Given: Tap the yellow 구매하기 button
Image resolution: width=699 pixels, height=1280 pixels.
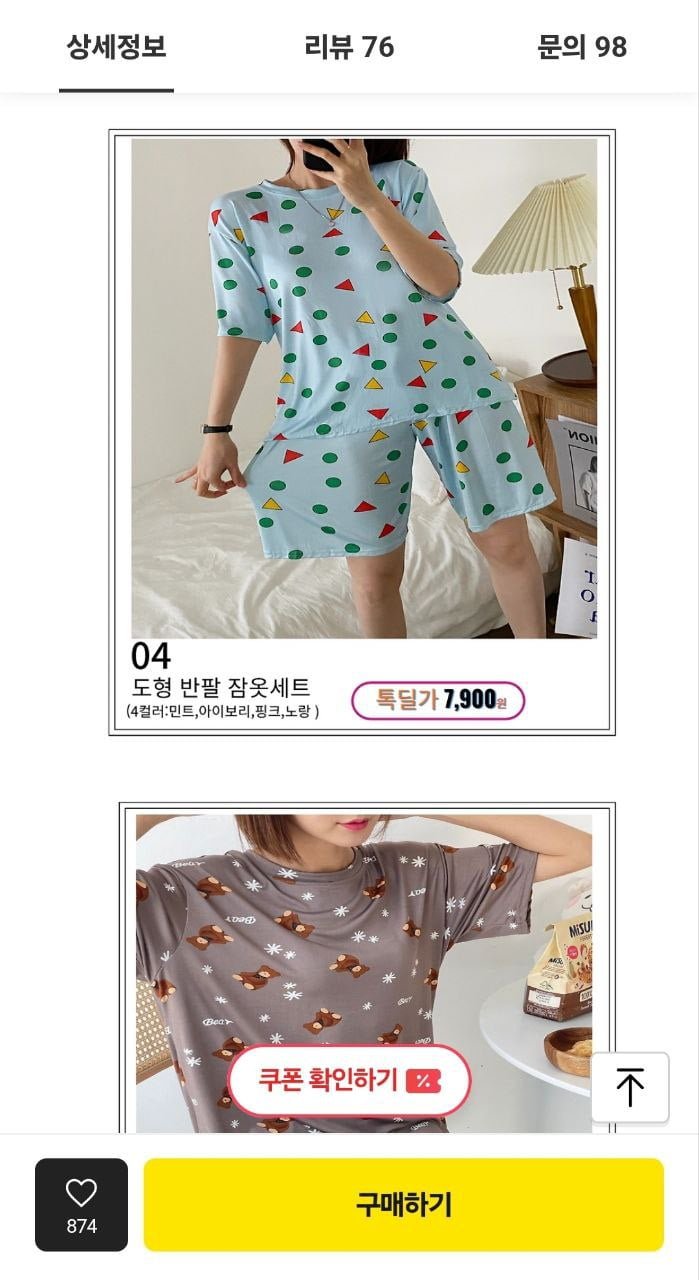Looking at the screenshot, I should pyautogui.click(x=403, y=1204).
